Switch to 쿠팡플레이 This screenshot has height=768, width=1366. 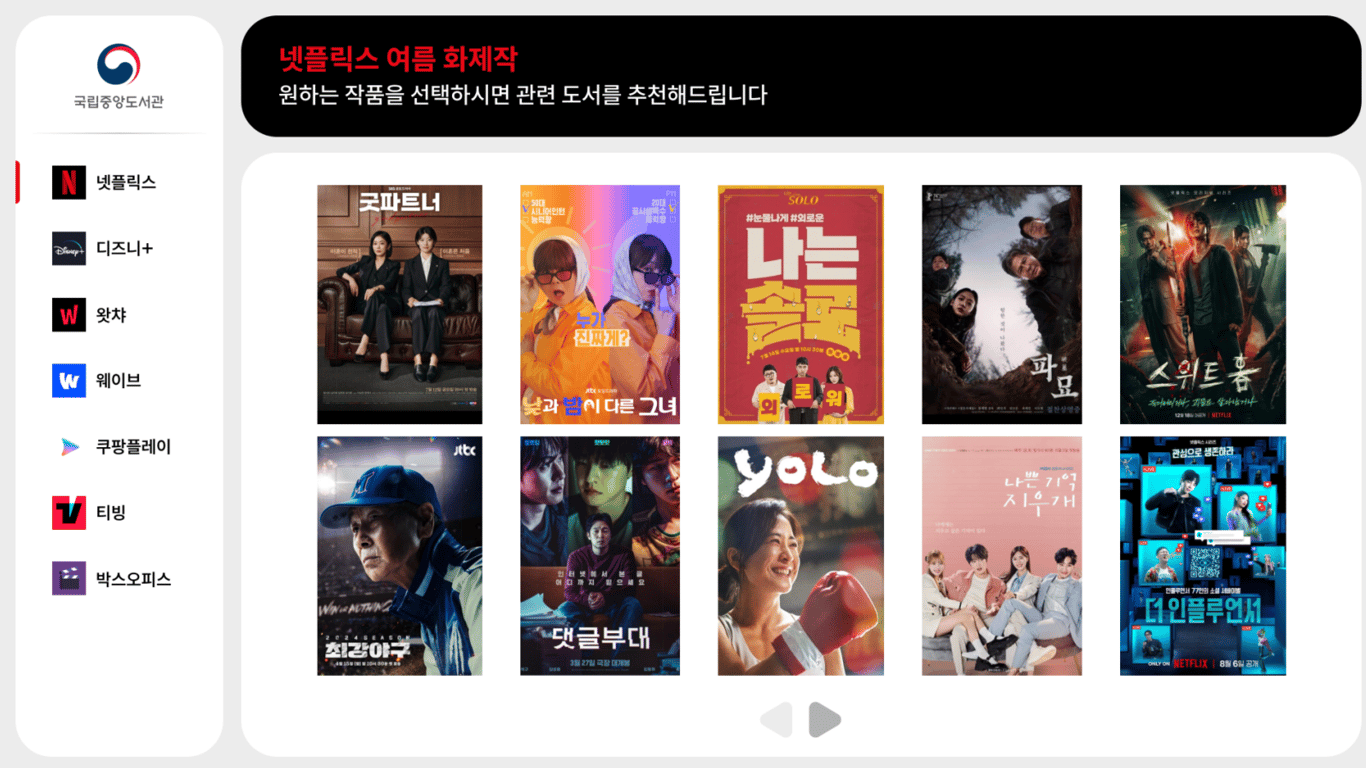pyautogui.click(x=114, y=447)
